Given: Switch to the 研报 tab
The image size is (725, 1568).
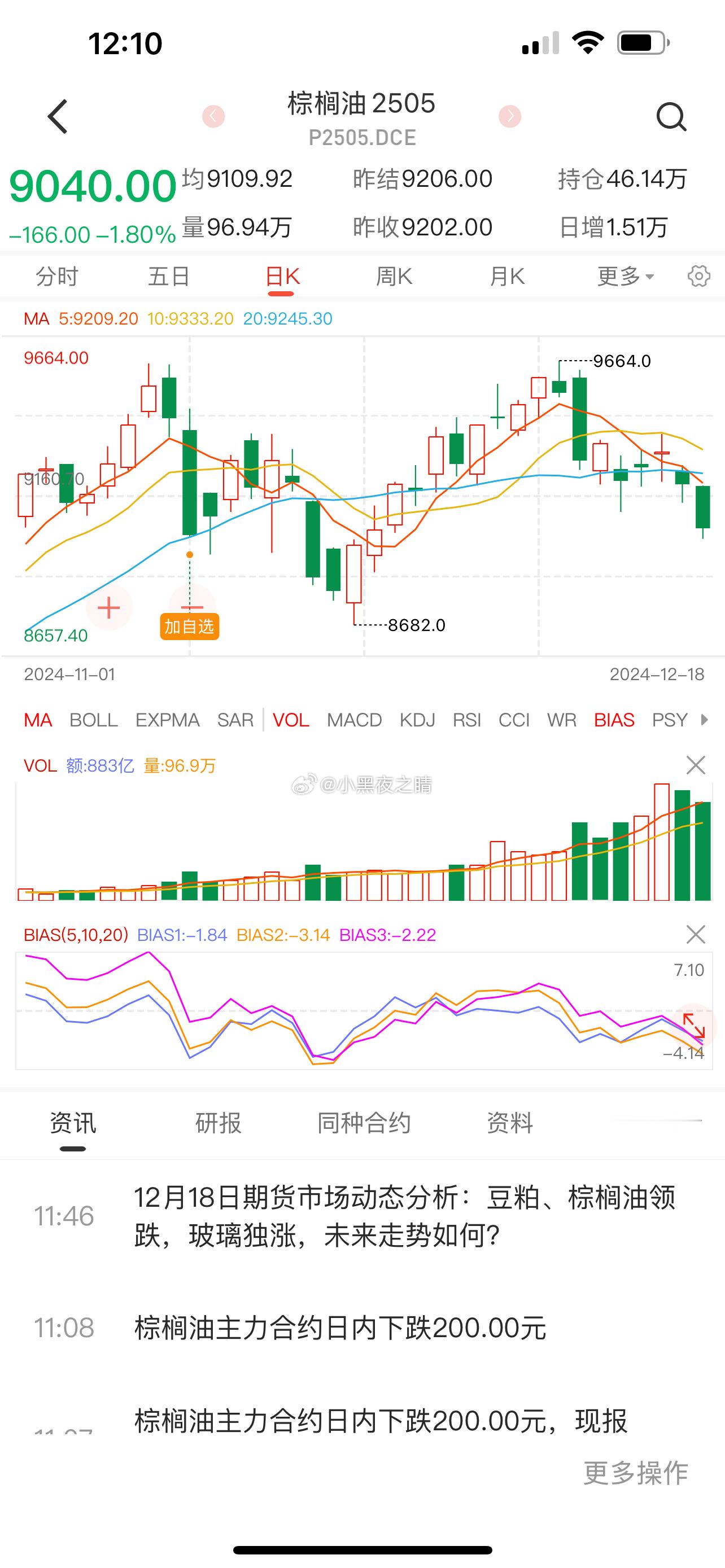Looking at the screenshot, I should click(x=218, y=1123).
